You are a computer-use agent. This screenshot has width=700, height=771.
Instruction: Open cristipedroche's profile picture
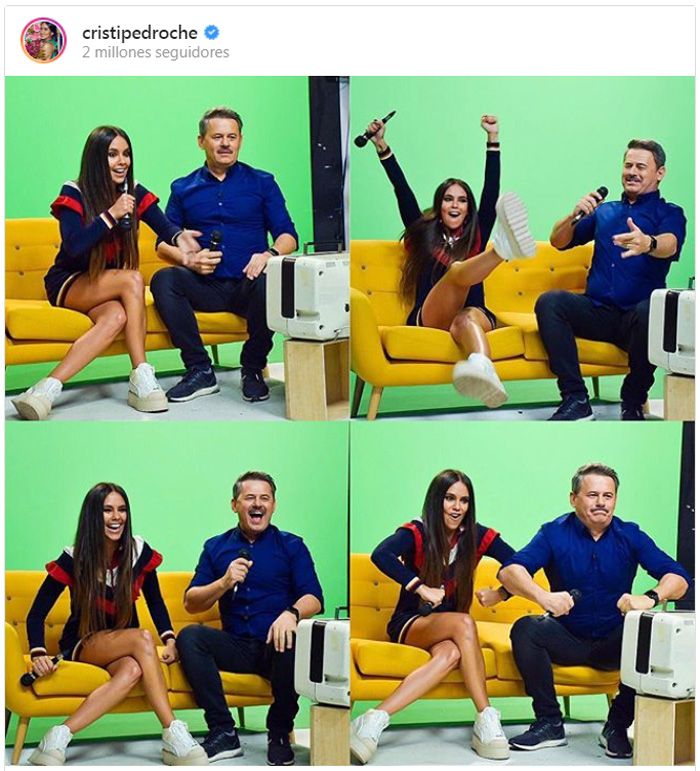tap(43, 40)
